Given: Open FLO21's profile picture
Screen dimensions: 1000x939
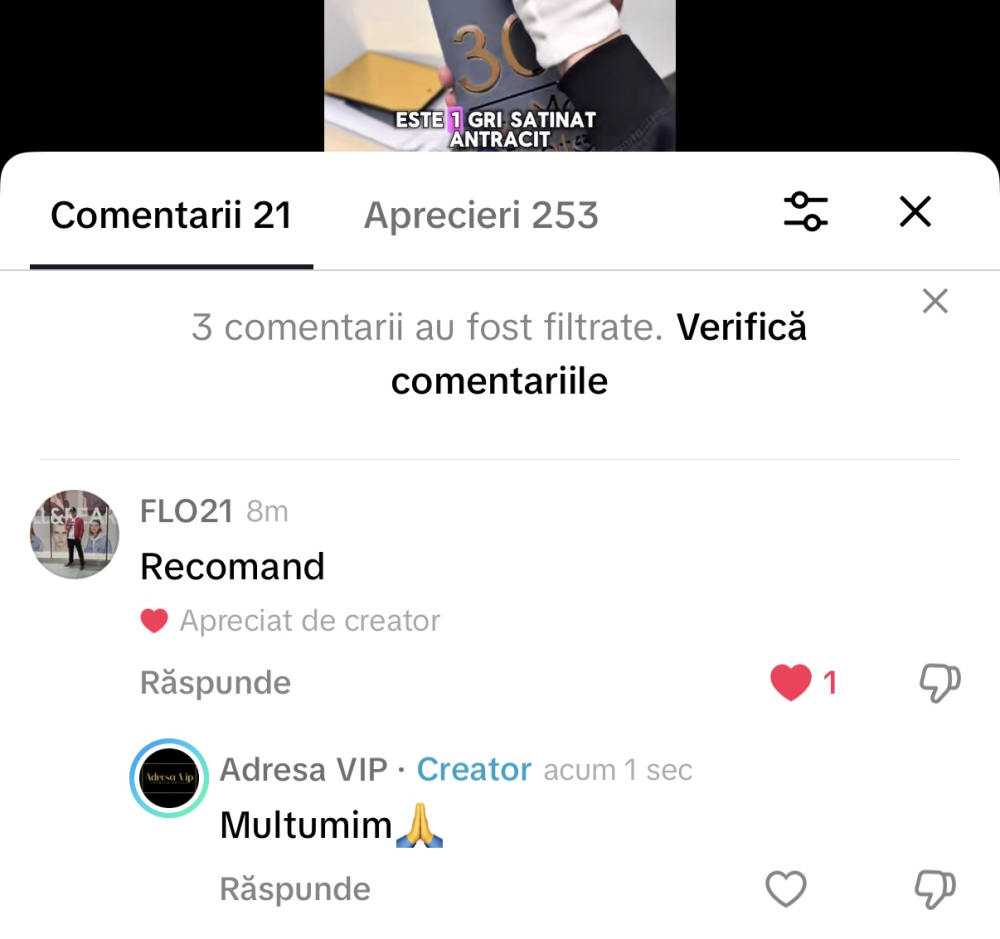Looking at the screenshot, I should tap(75, 535).
